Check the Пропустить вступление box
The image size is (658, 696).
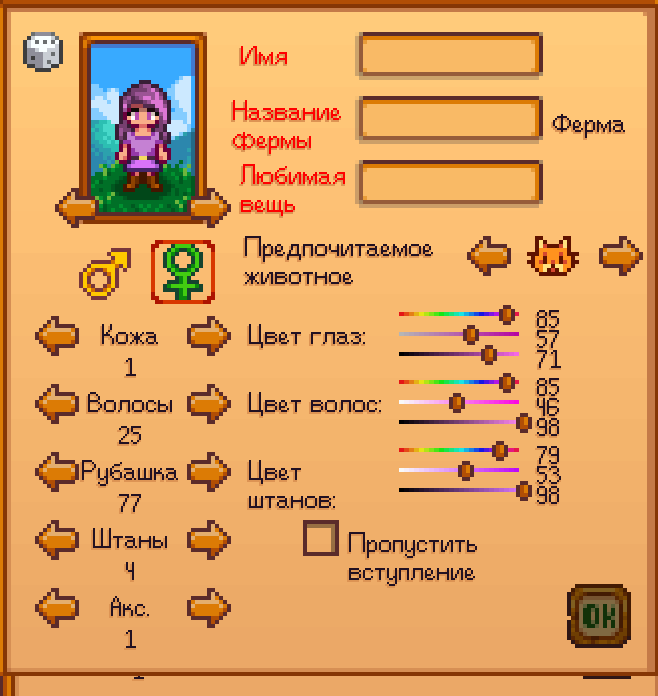[x=321, y=539]
